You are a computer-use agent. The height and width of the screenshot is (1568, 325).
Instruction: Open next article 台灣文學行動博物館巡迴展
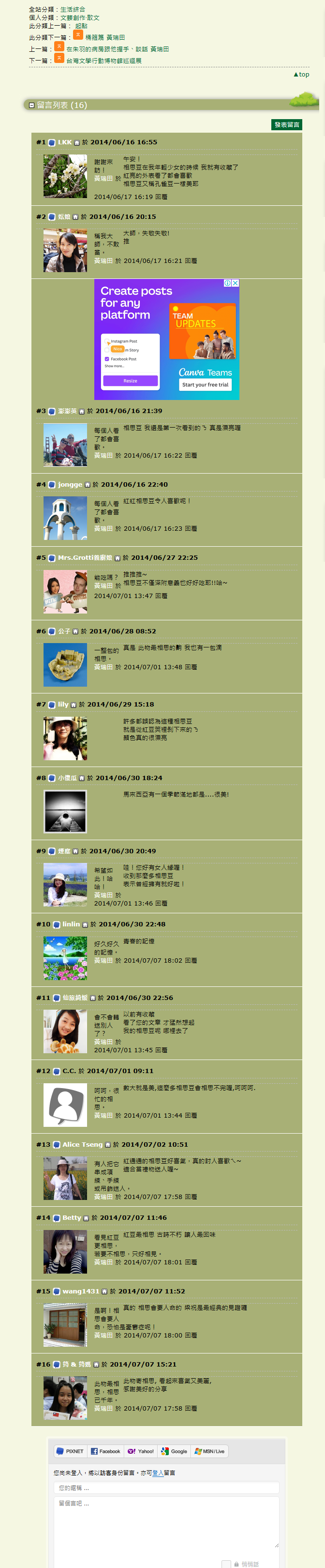(103, 61)
